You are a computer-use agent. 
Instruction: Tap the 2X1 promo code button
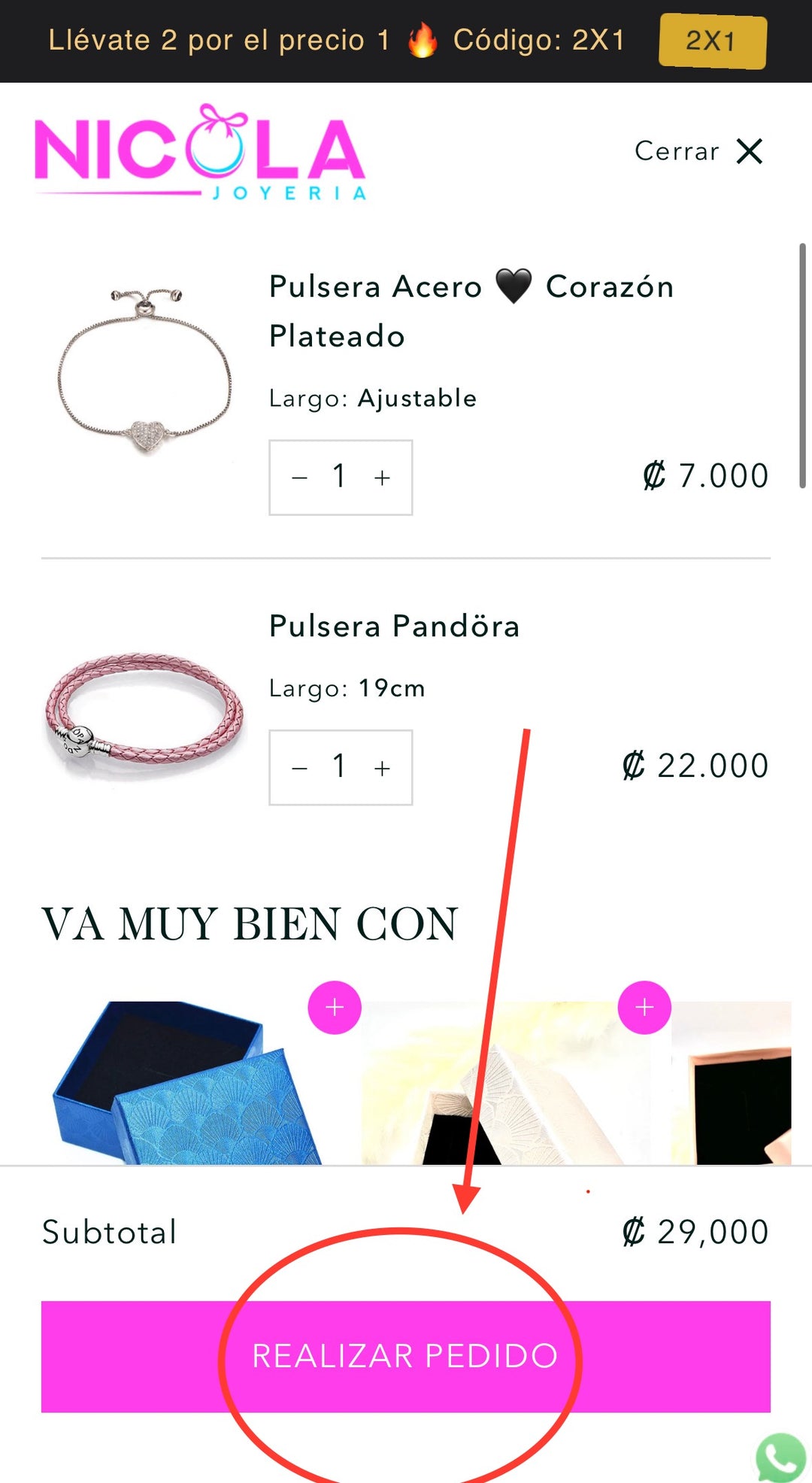(712, 41)
